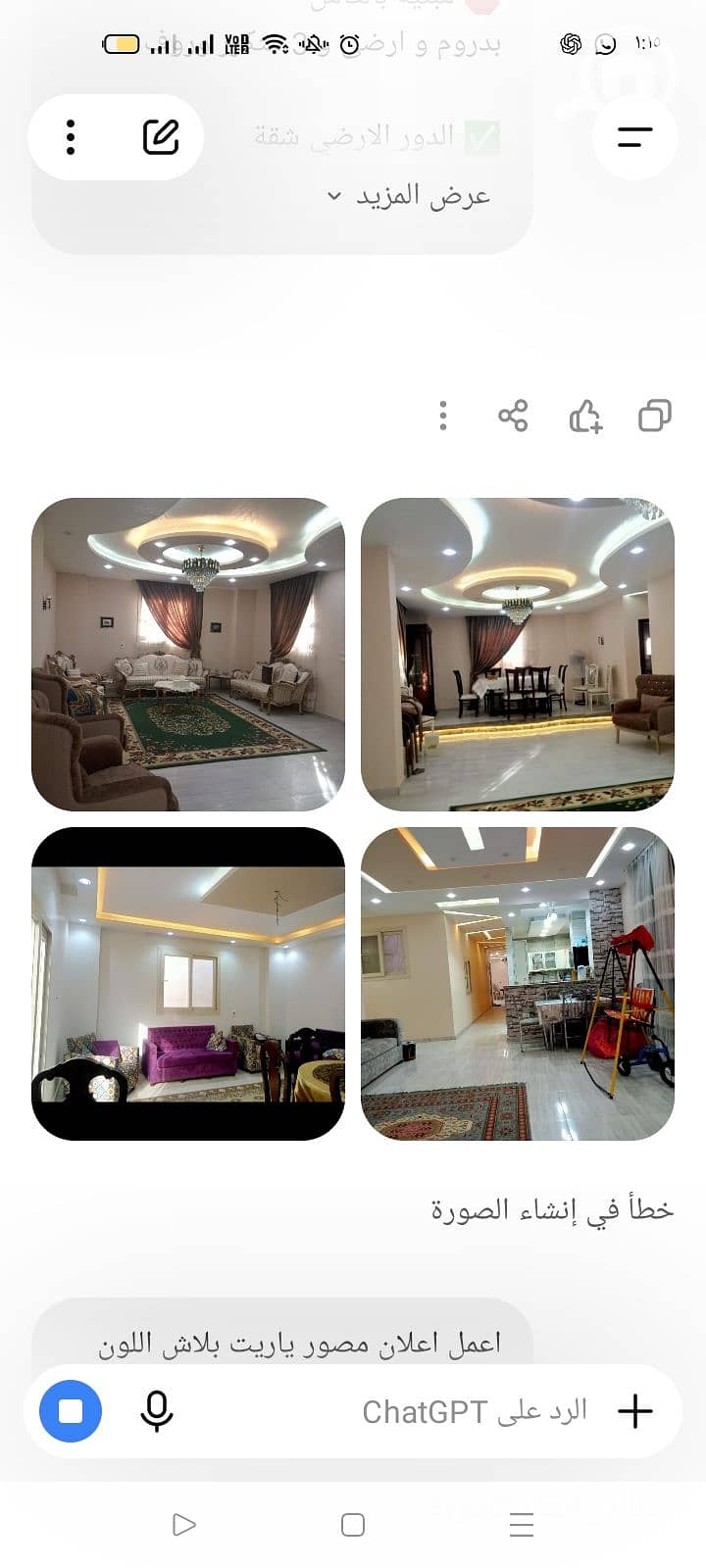706x1568 pixels.
Task: Open the sidebar menu button
Action: pos(635,137)
